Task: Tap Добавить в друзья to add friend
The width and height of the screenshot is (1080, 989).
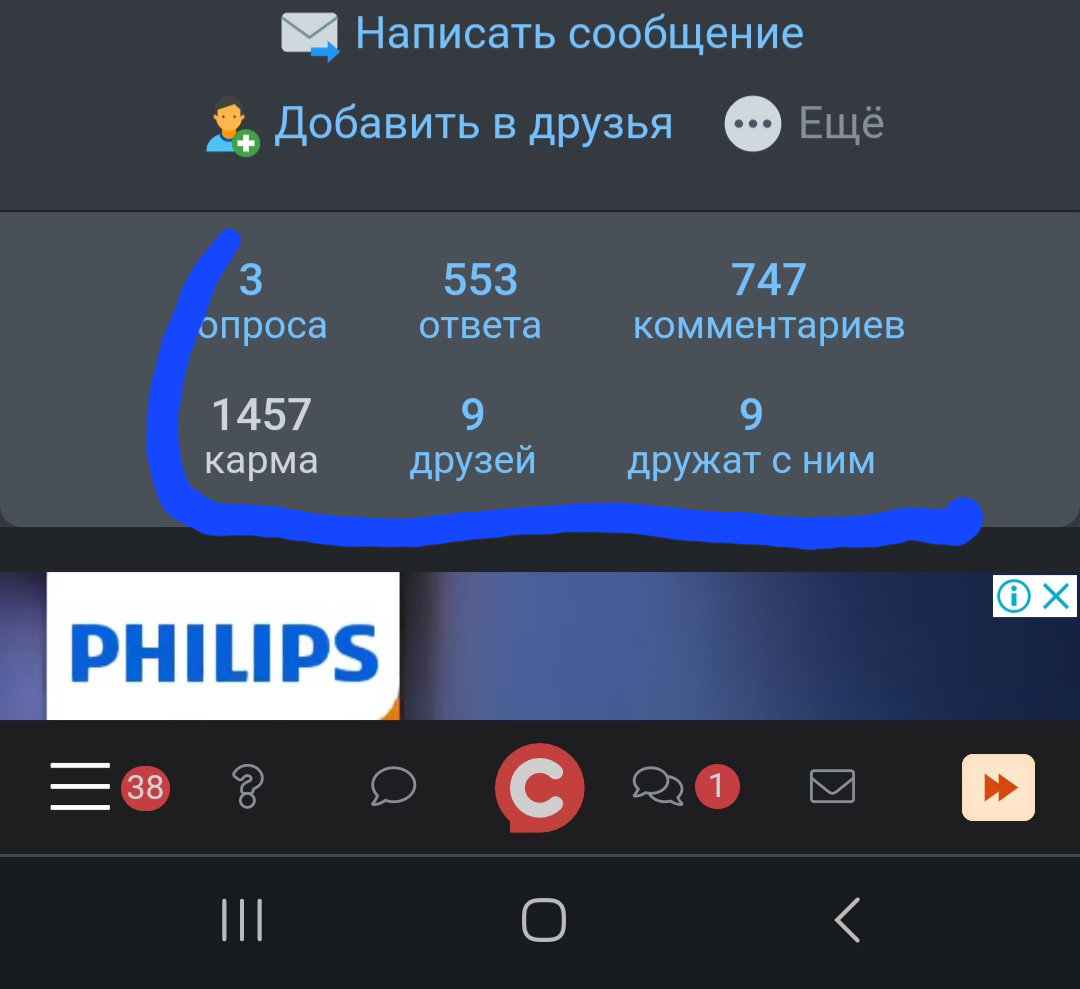Action: click(439, 125)
